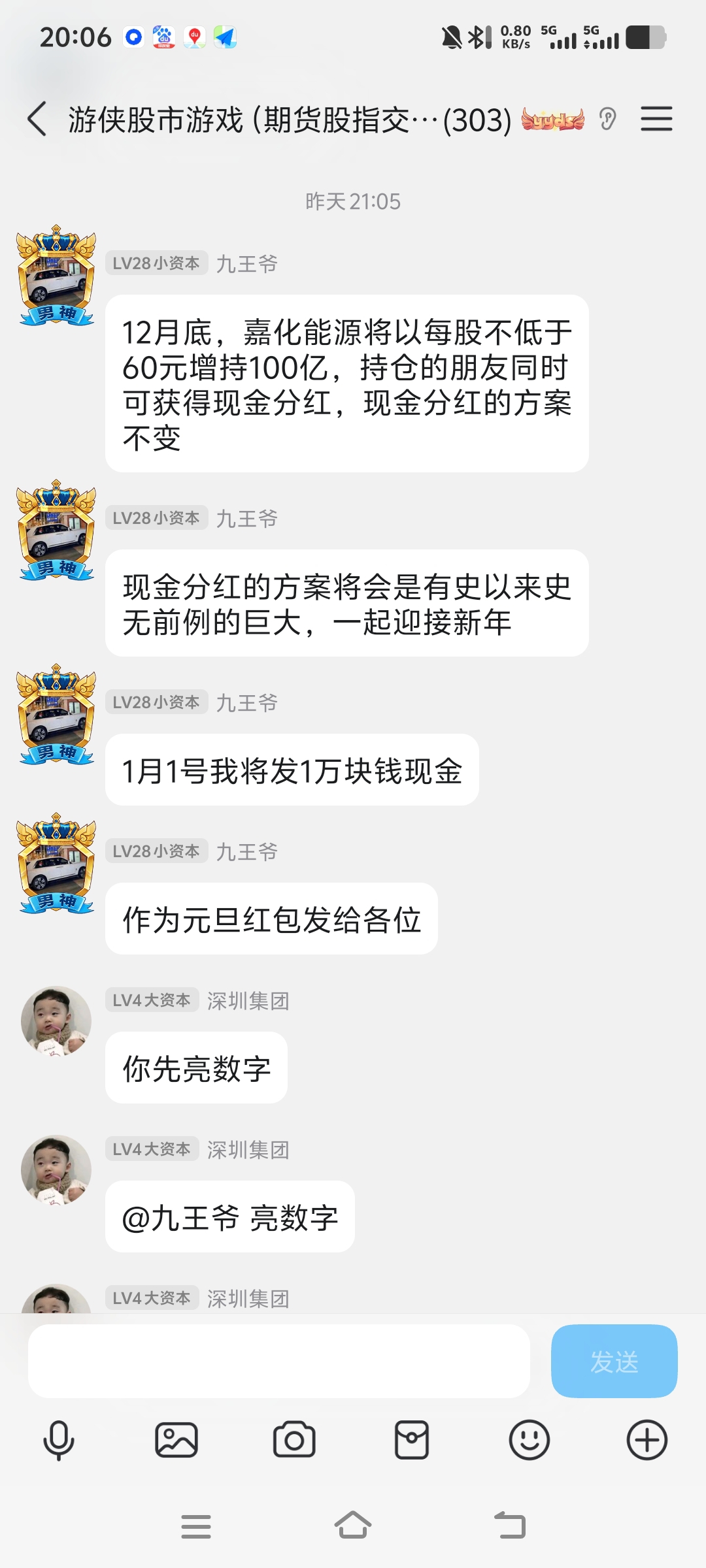Open more options plus icon
The width and height of the screenshot is (706, 1568).
pyautogui.click(x=647, y=1440)
